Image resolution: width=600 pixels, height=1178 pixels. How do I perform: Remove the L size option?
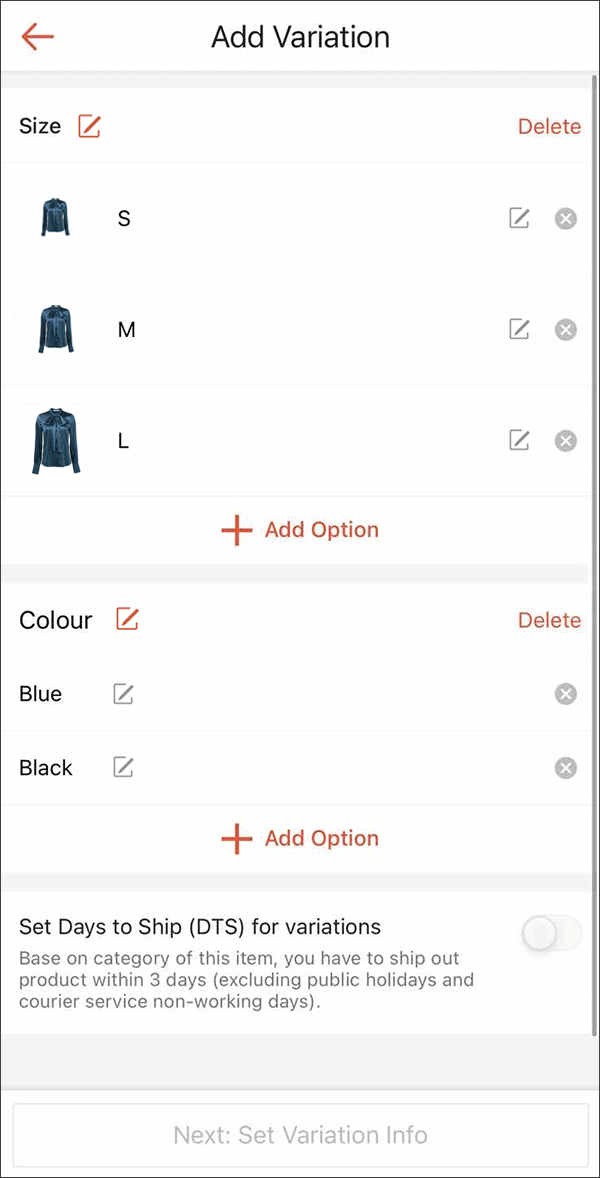[x=565, y=439]
